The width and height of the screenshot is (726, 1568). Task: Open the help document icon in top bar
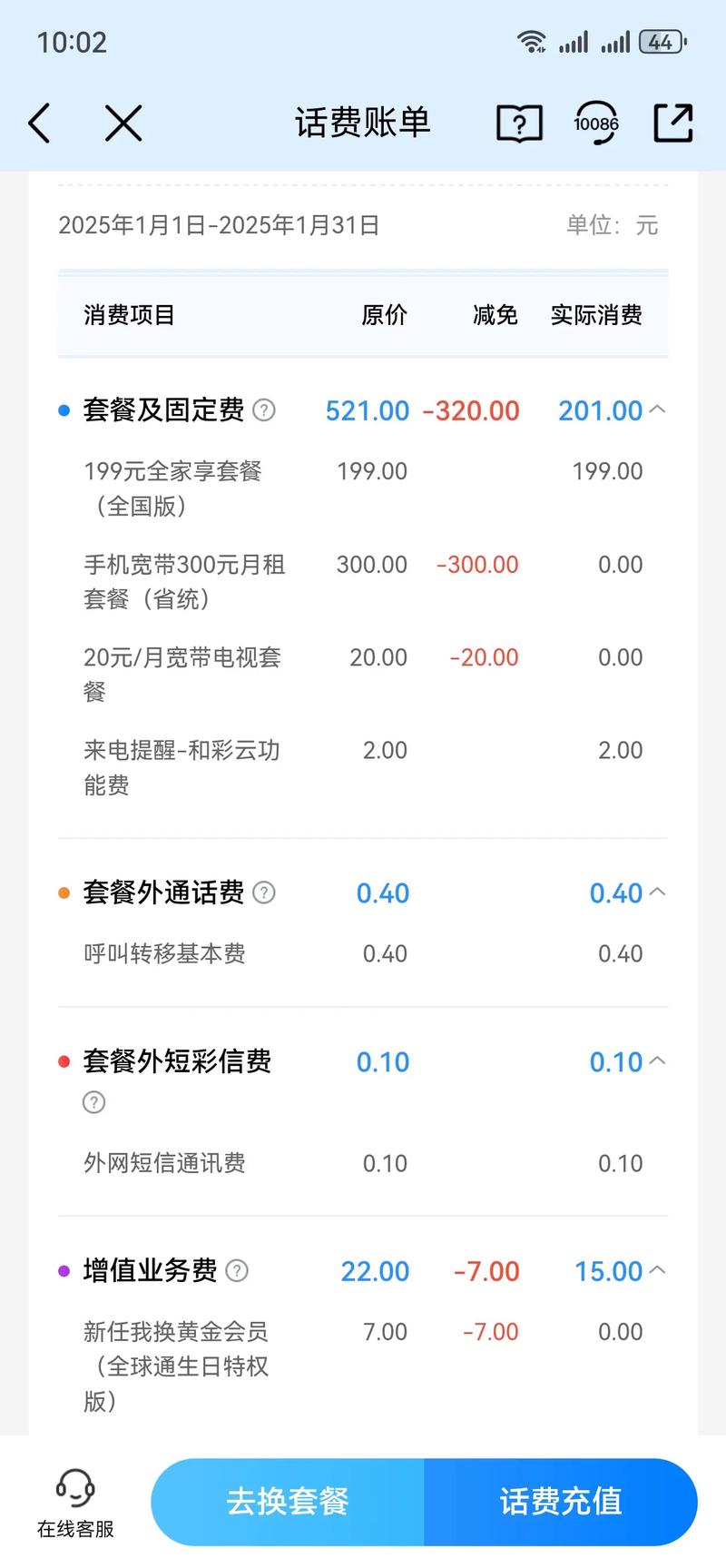coord(518,123)
